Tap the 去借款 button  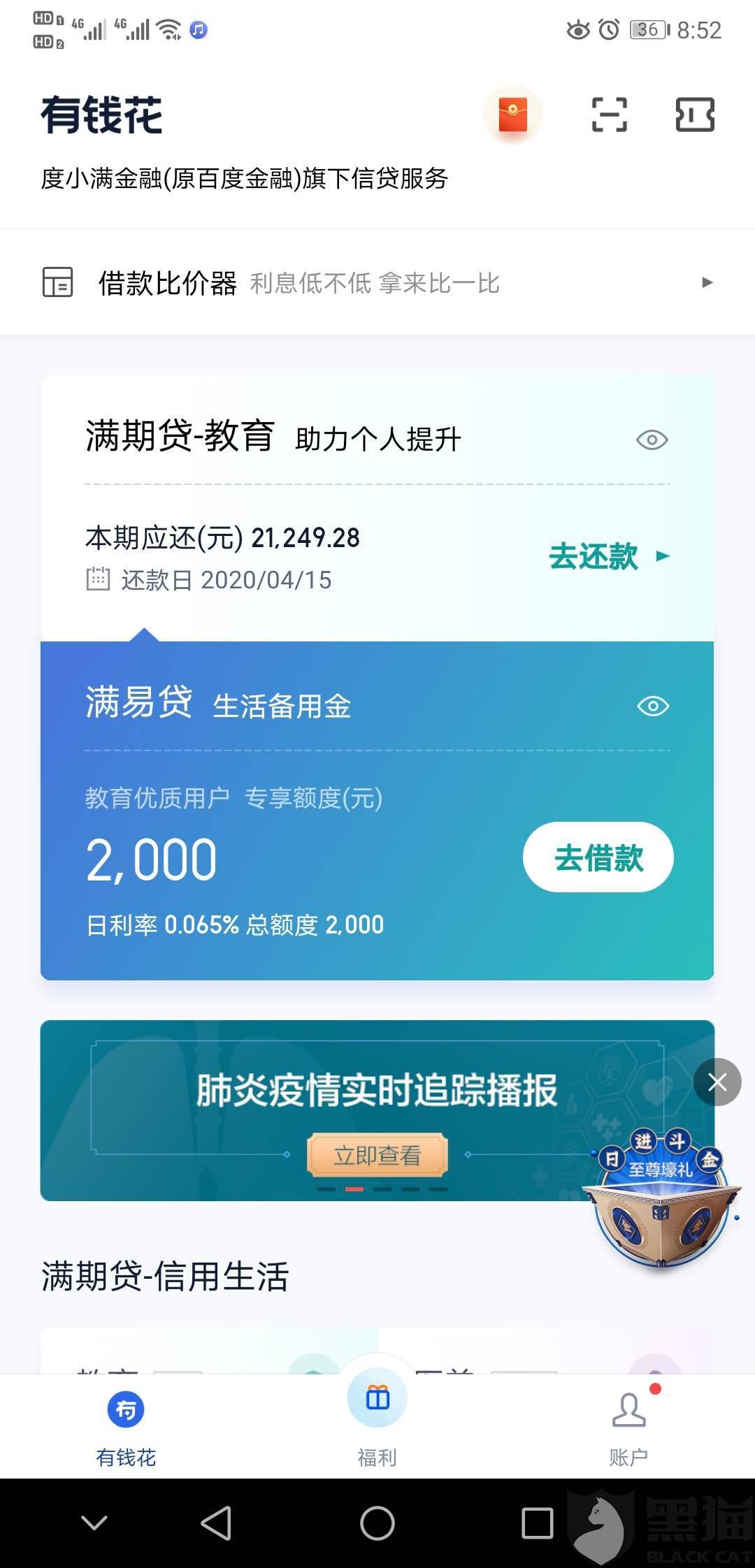tap(598, 857)
